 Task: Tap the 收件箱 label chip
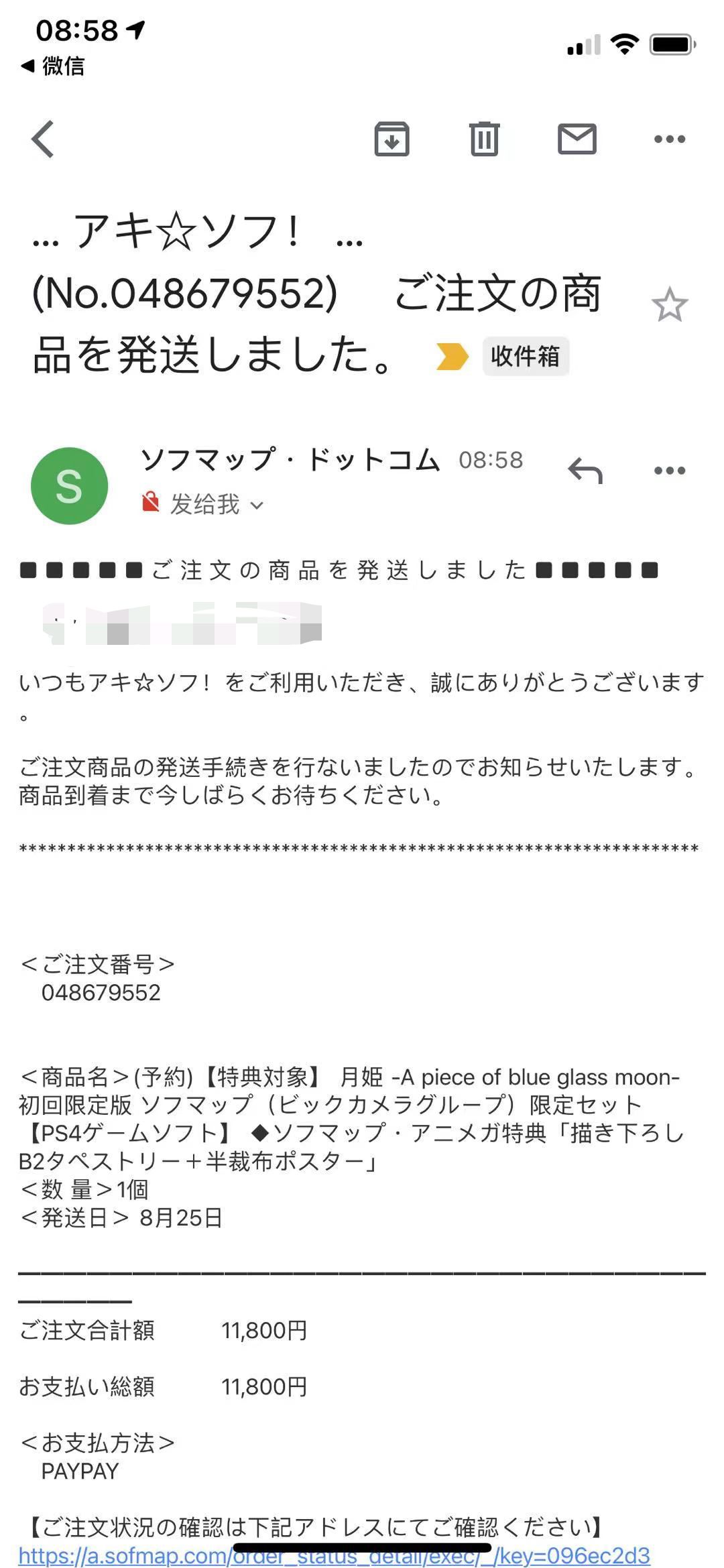[x=525, y=356]
